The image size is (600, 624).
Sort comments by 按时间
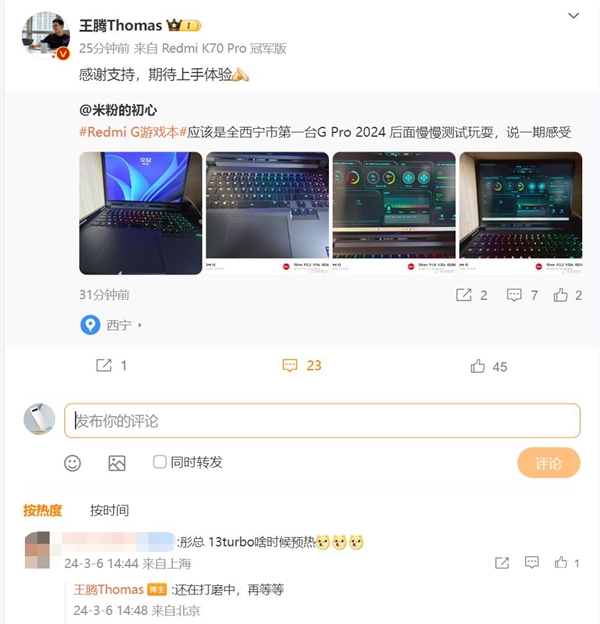[109, 510]
